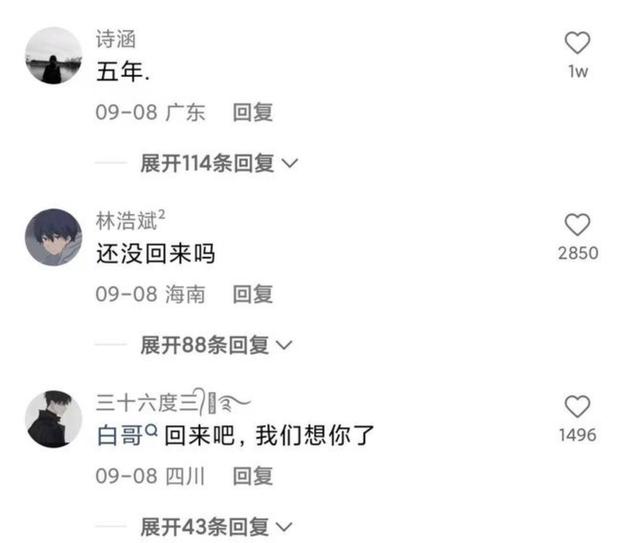Image resolution: width=640 pixels, height=543 pixels.
Task: Reply to 诗涵's comment
Action: pyautogui.click(x=252, y=113)
